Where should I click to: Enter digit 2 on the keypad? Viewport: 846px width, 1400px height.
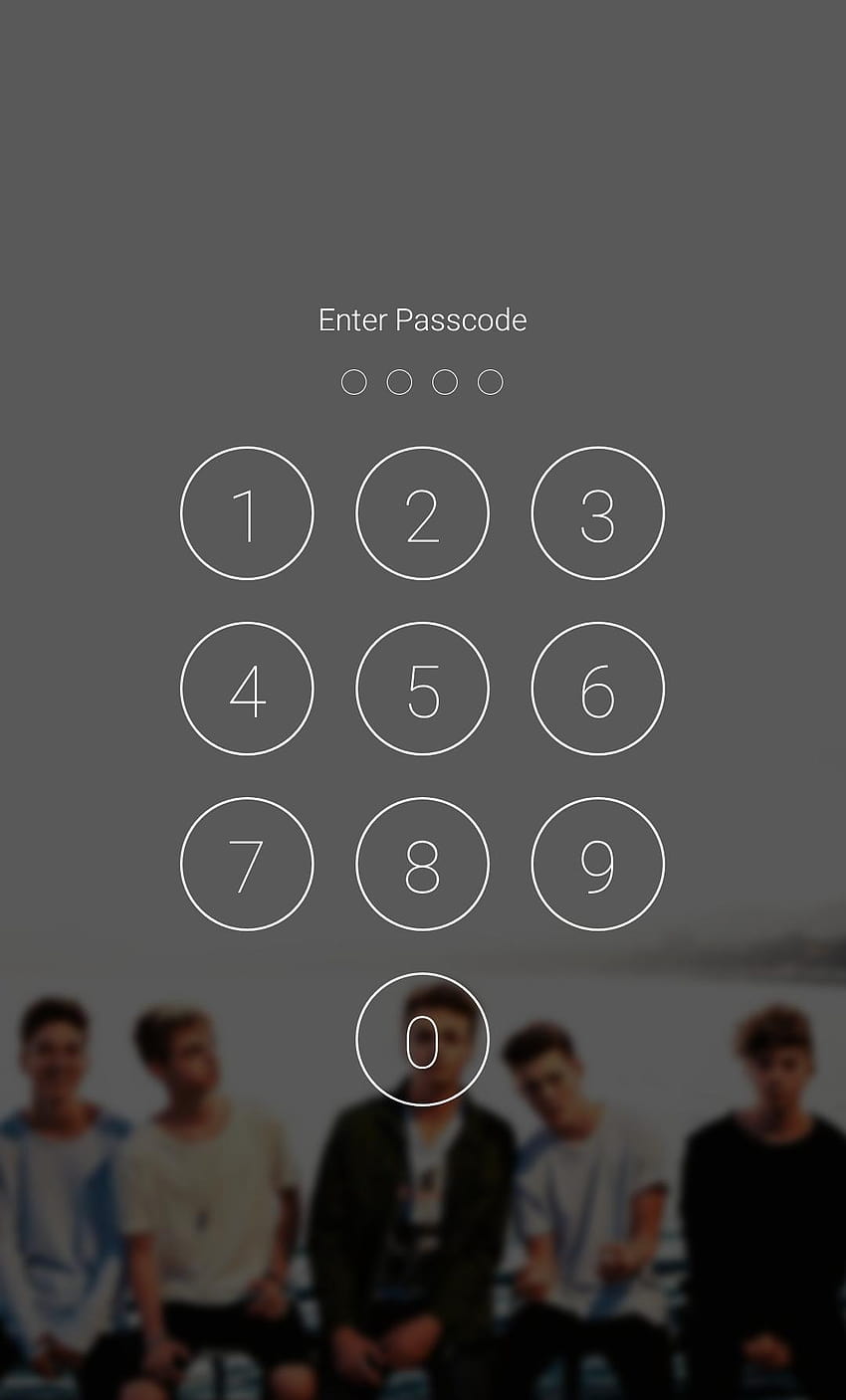pyautogui.click(x=422, y=513)
